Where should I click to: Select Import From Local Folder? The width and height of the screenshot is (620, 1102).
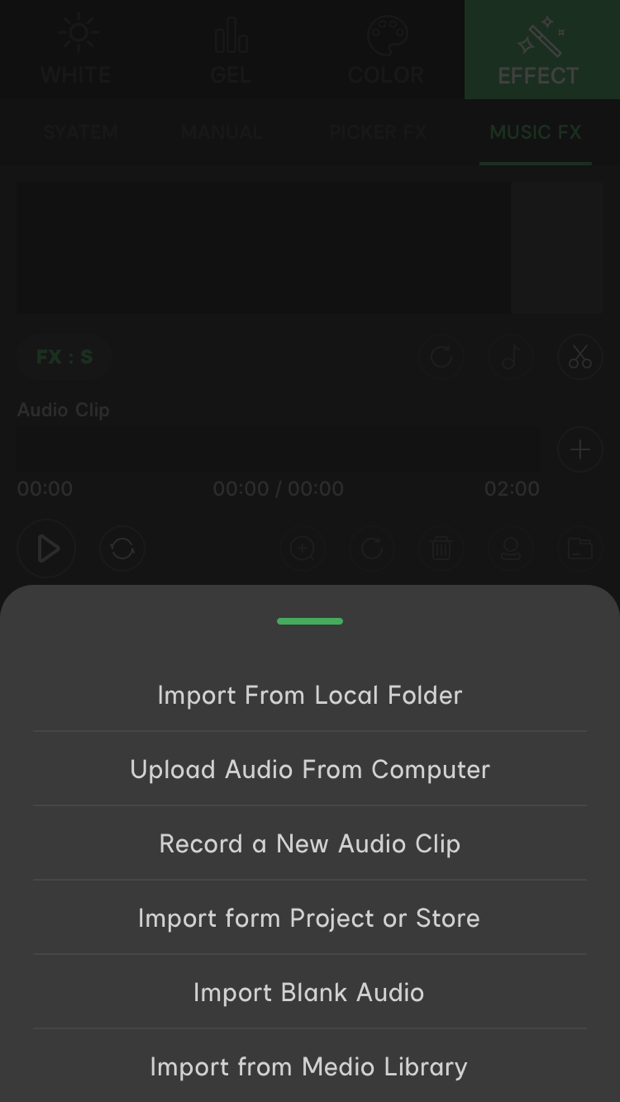tap(310, 695)
